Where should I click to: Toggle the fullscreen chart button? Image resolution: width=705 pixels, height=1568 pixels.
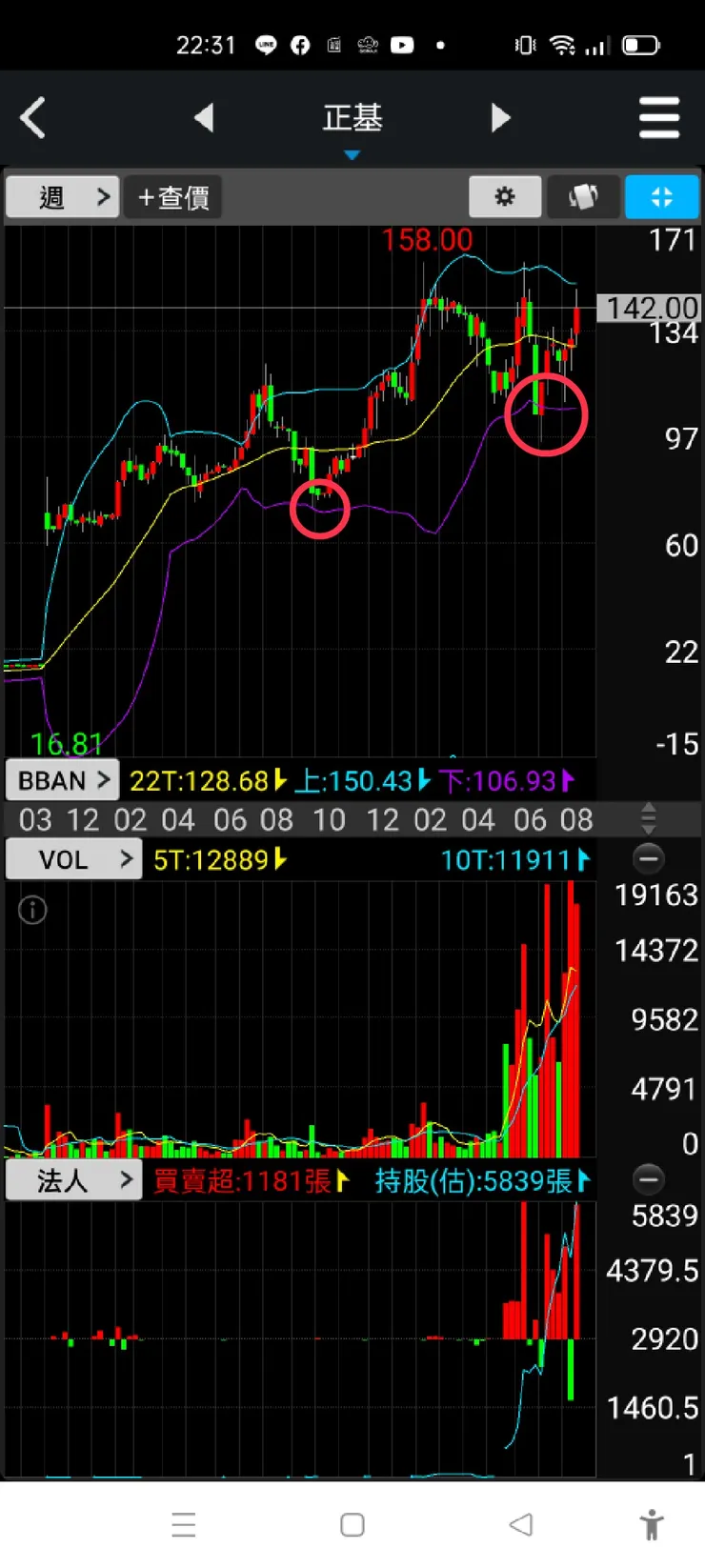[x=662, y=197]
